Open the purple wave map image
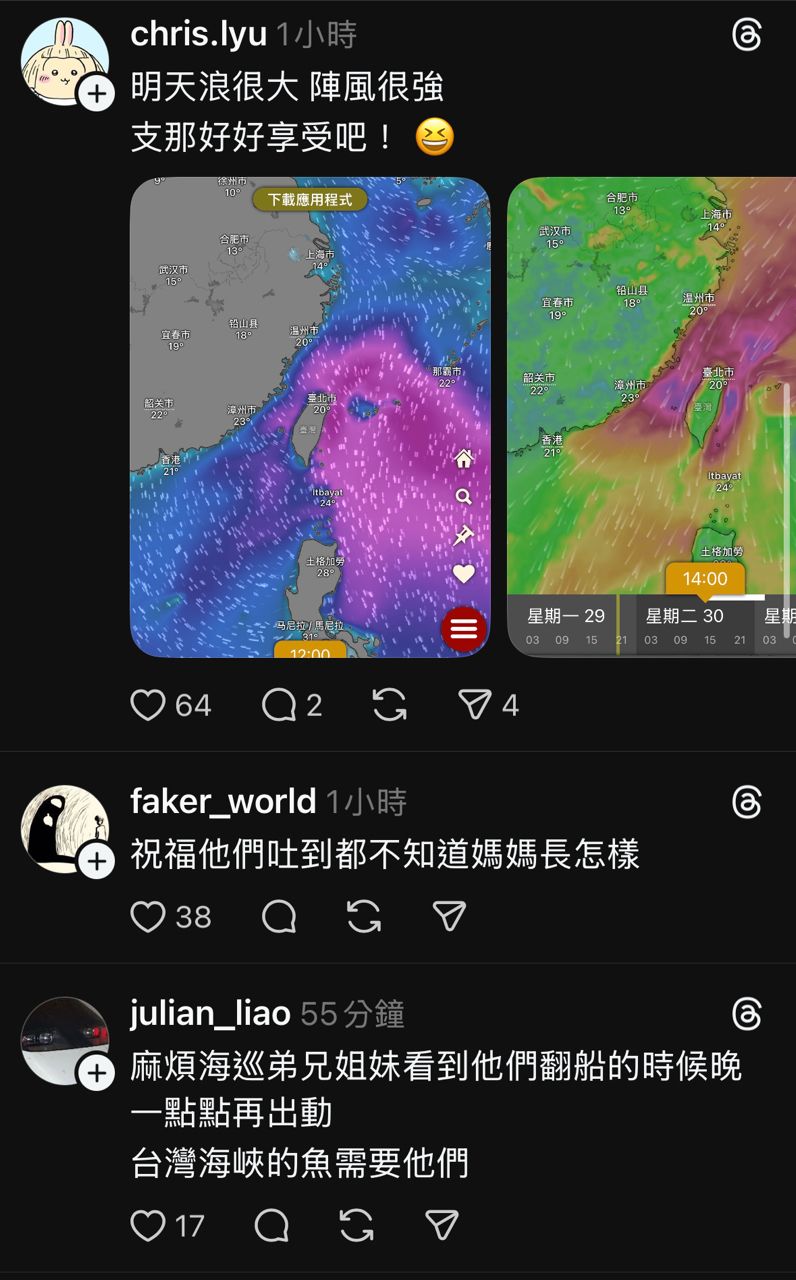The width and height of the screenshot is (796, 1280). (310, 417)
